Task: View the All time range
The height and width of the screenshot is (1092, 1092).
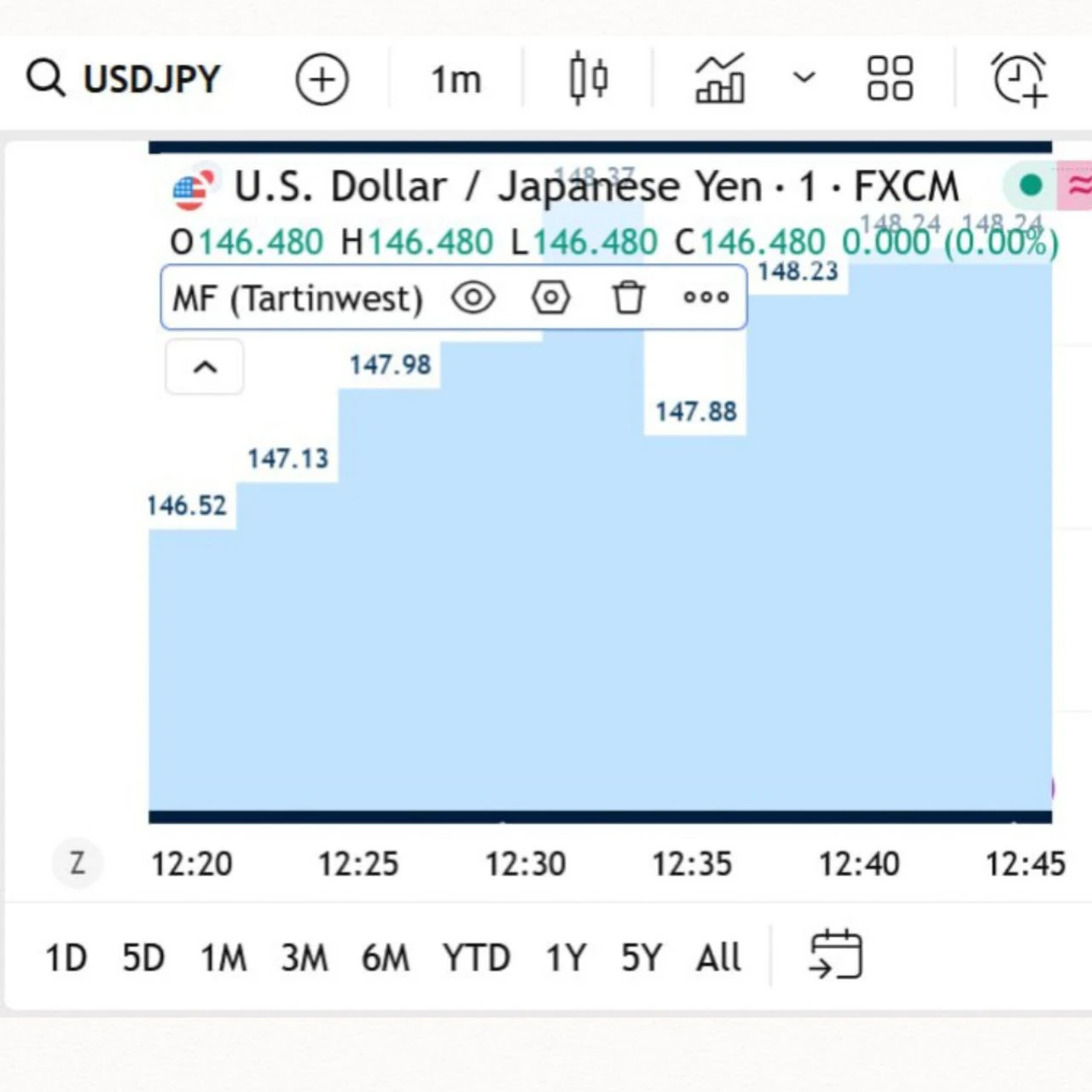Action: (718, 957)
